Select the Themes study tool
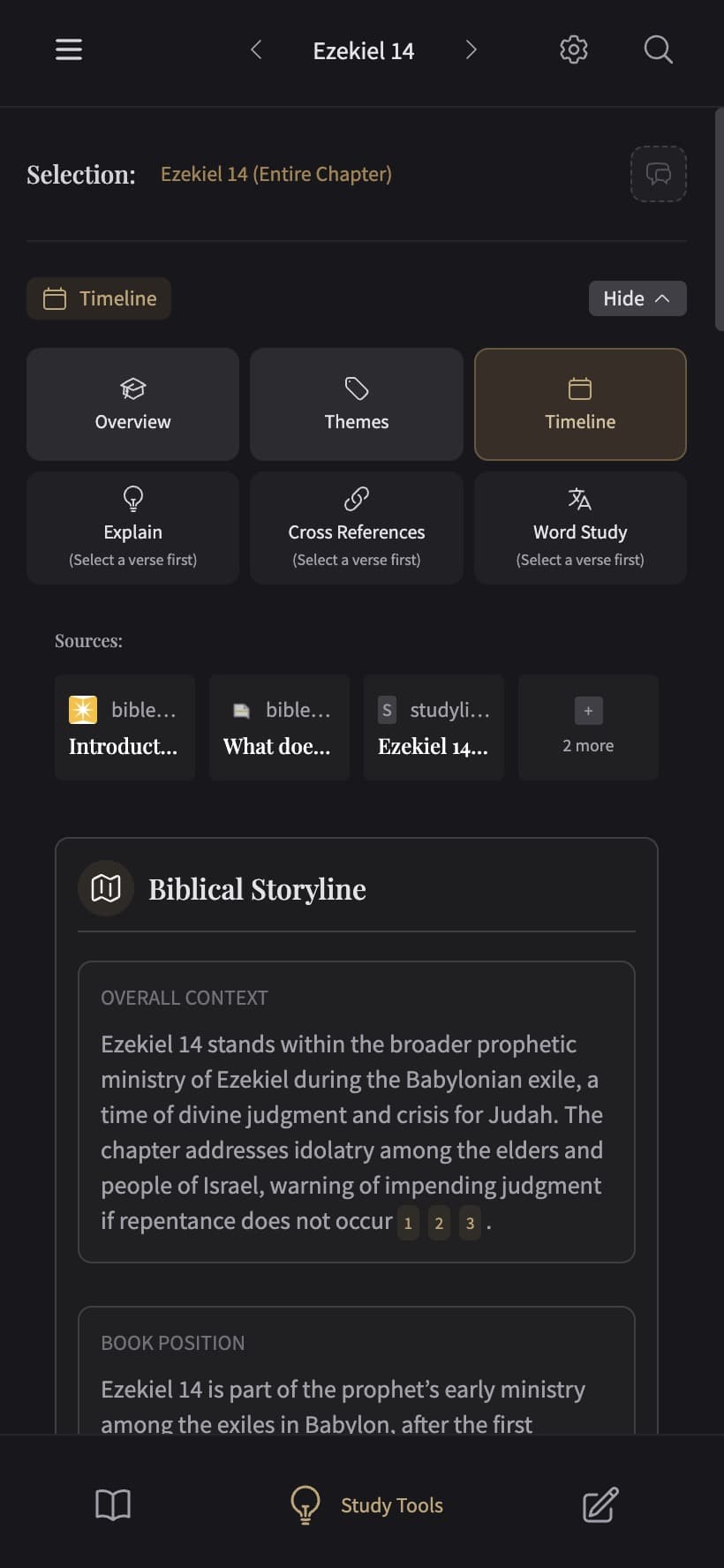 [356, 403]
